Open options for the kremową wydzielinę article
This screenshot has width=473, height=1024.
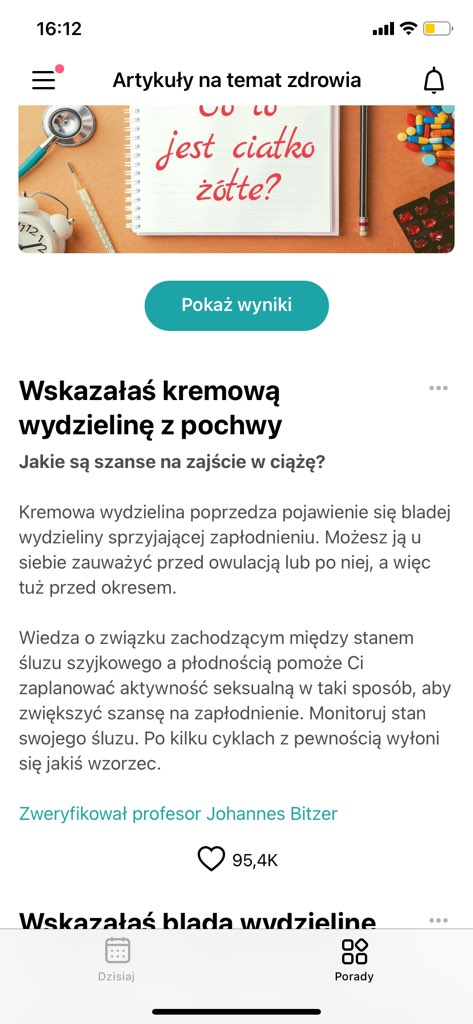tap(438, 388)
